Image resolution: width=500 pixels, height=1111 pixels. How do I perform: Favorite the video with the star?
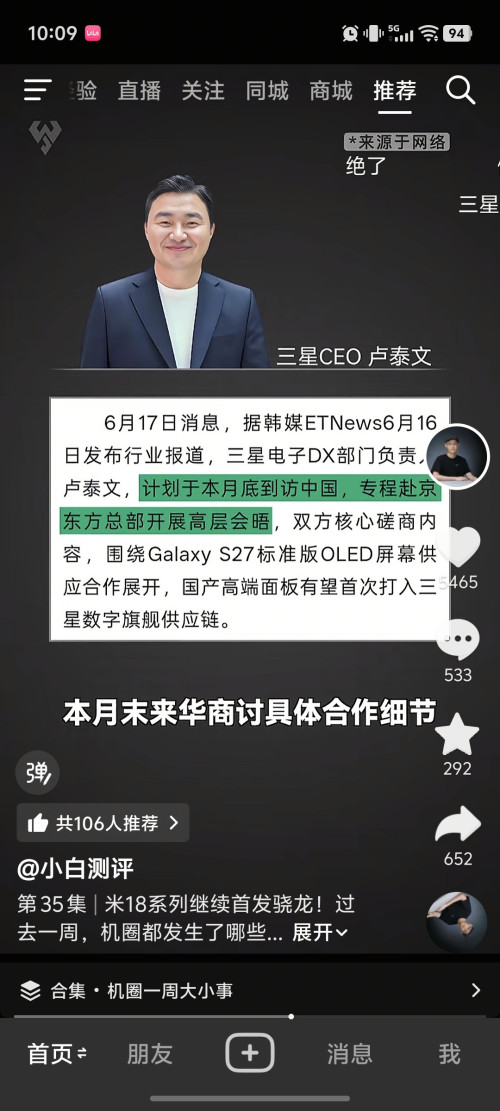pyautogui.click(x=457, y=734)
